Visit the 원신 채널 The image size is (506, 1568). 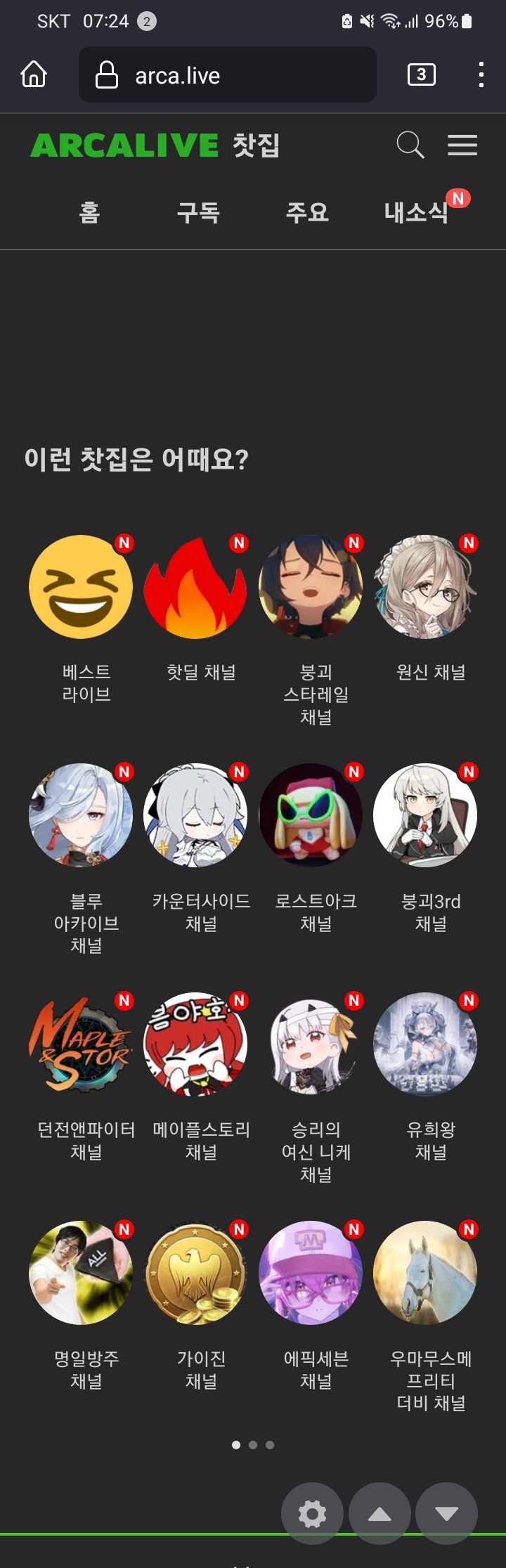point(425,587)
